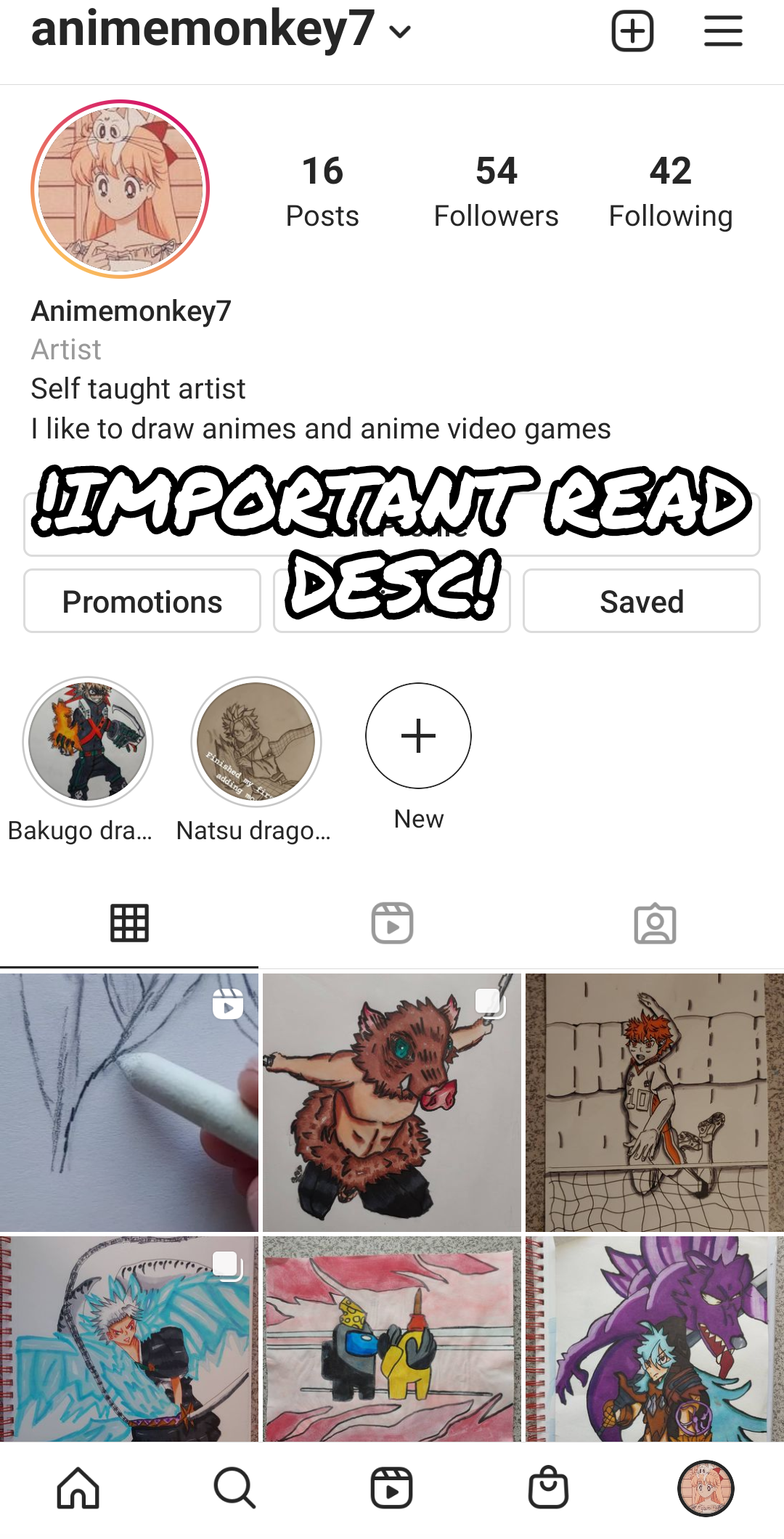Open the Search and explore tab
Screen dimensions: 784x1539
234,1488
